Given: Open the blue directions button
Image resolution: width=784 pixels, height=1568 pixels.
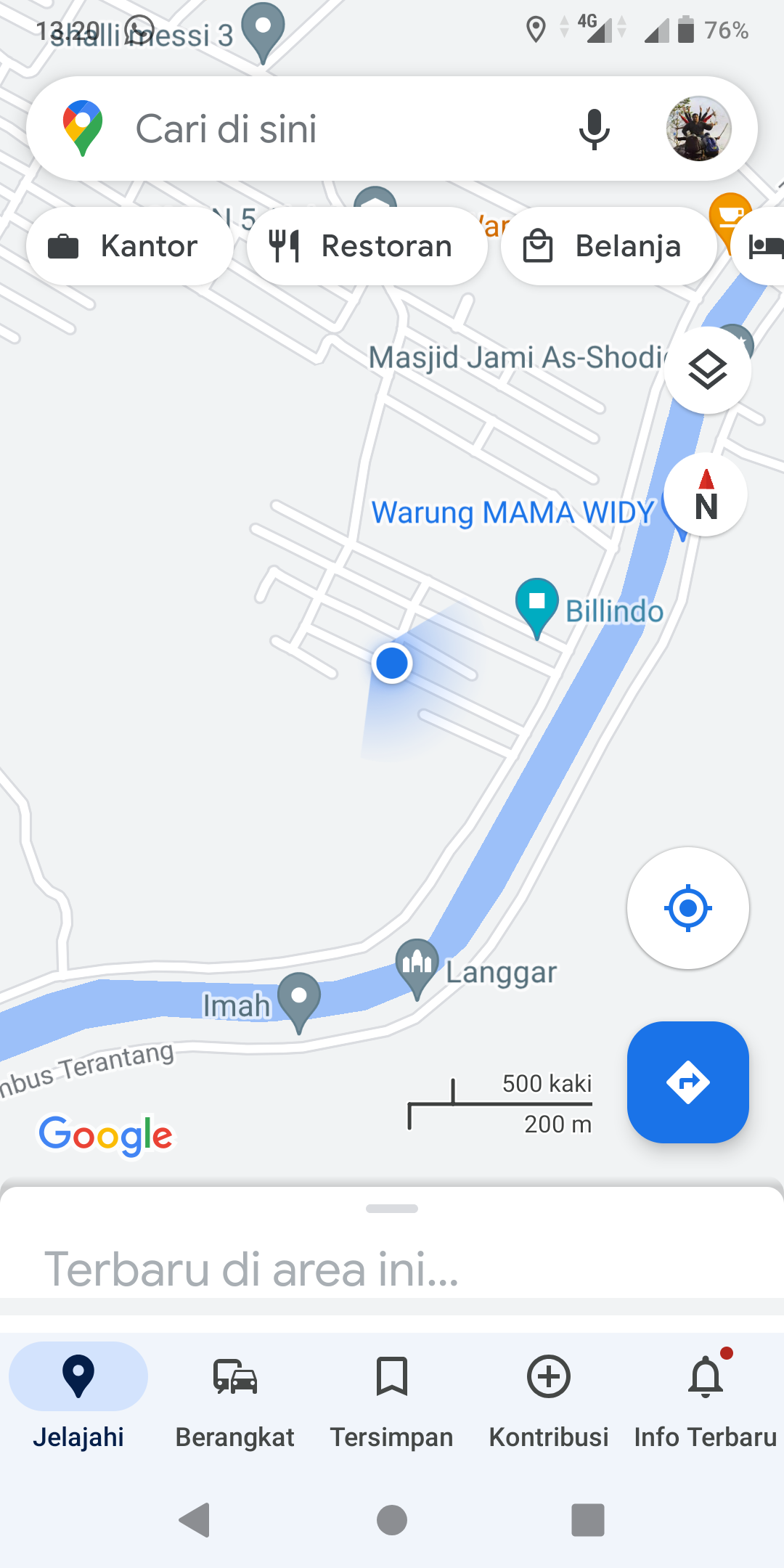Looking at the screenshot, I should click(x=687, y=1082).
